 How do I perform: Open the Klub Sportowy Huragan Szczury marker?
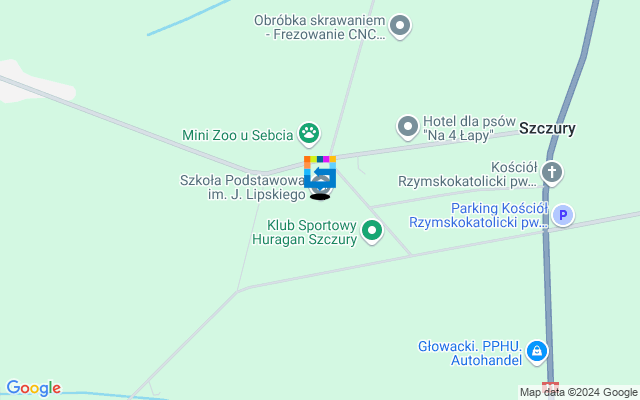pos(373,232)
